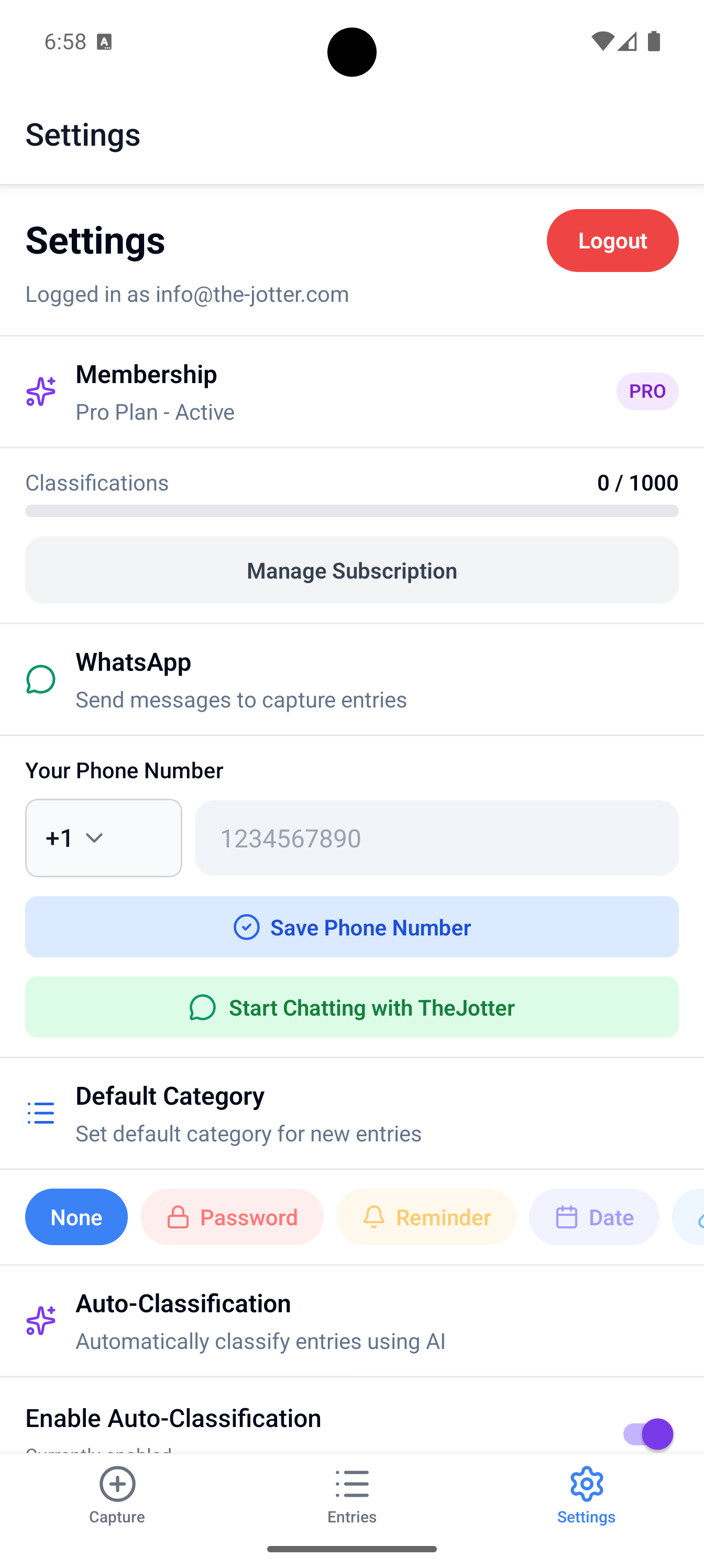
Task: Click the Logout button
Action: point(612,240)
